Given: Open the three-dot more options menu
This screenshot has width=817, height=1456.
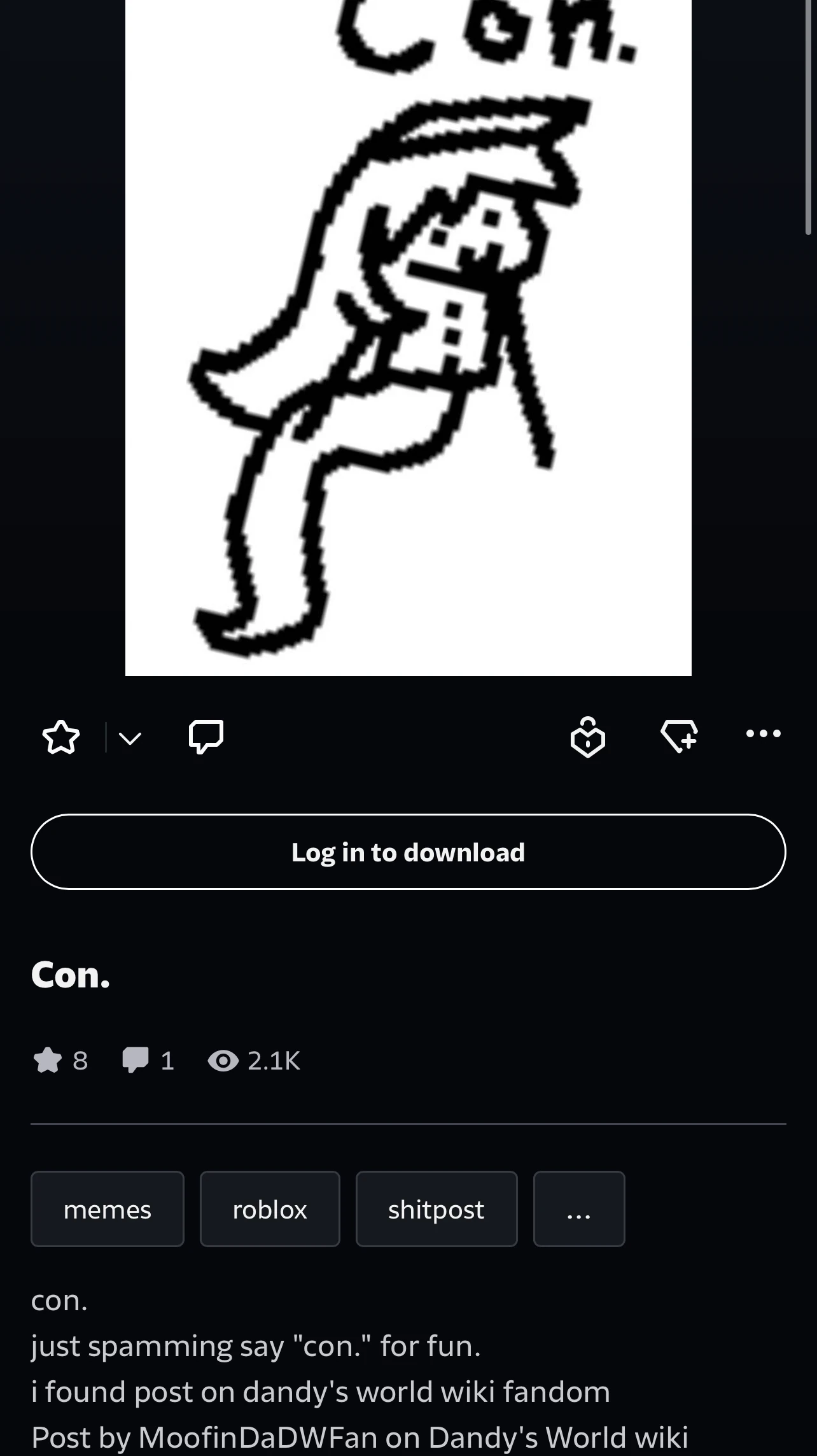Looking at the screenshot, I should tap(763, 734).
